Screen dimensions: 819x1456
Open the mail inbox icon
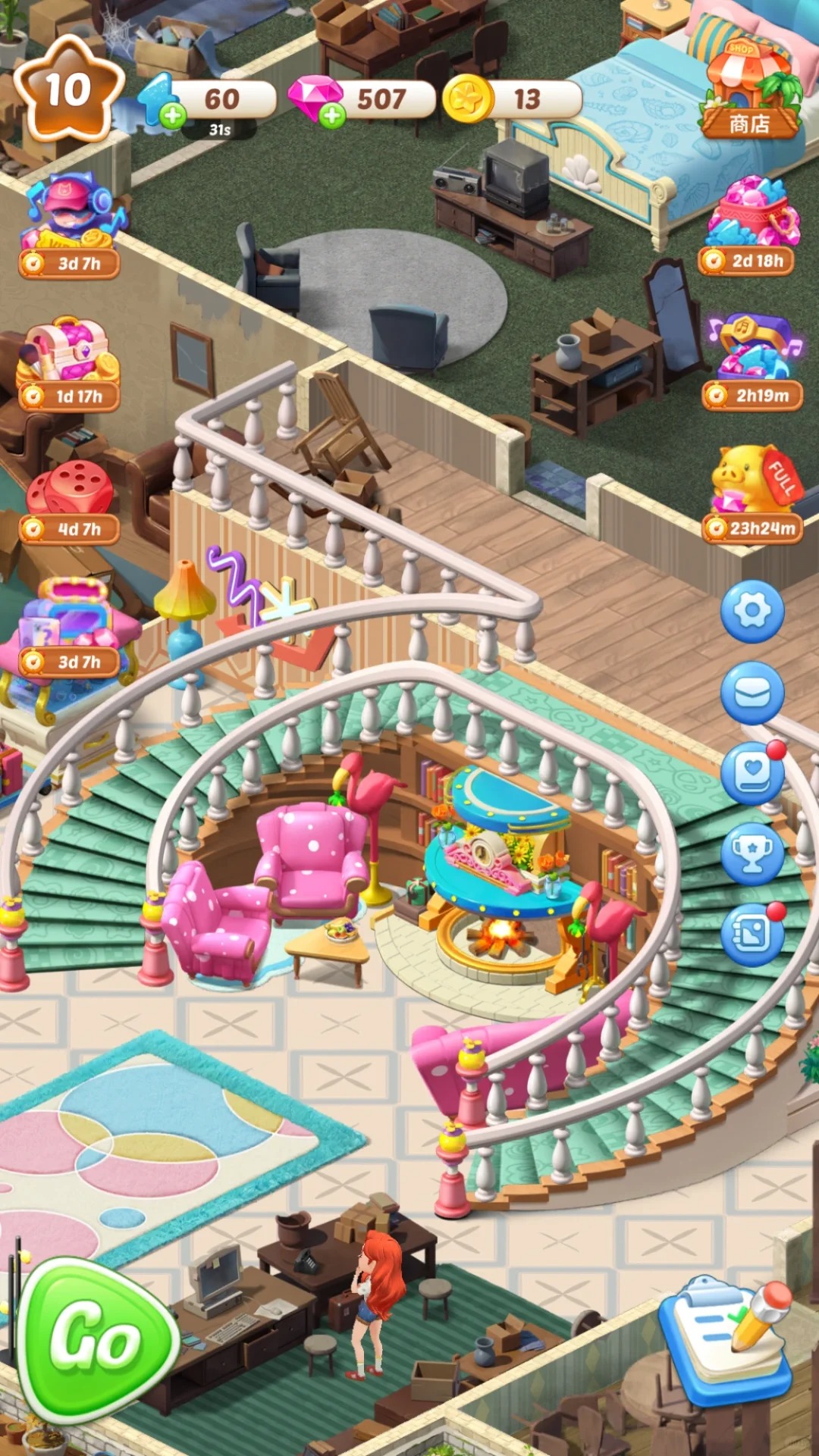752,693
